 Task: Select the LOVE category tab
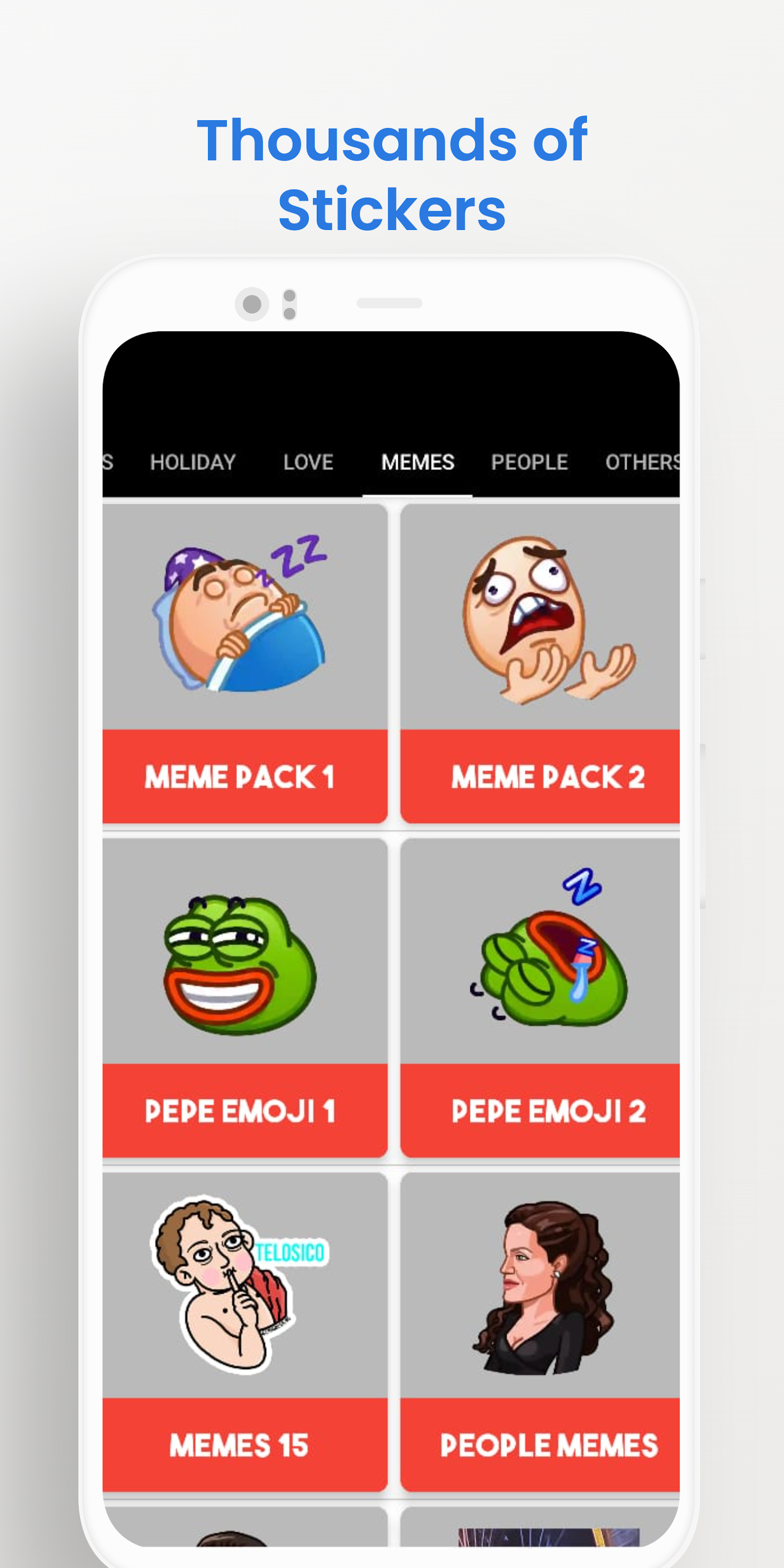[308, 463]
